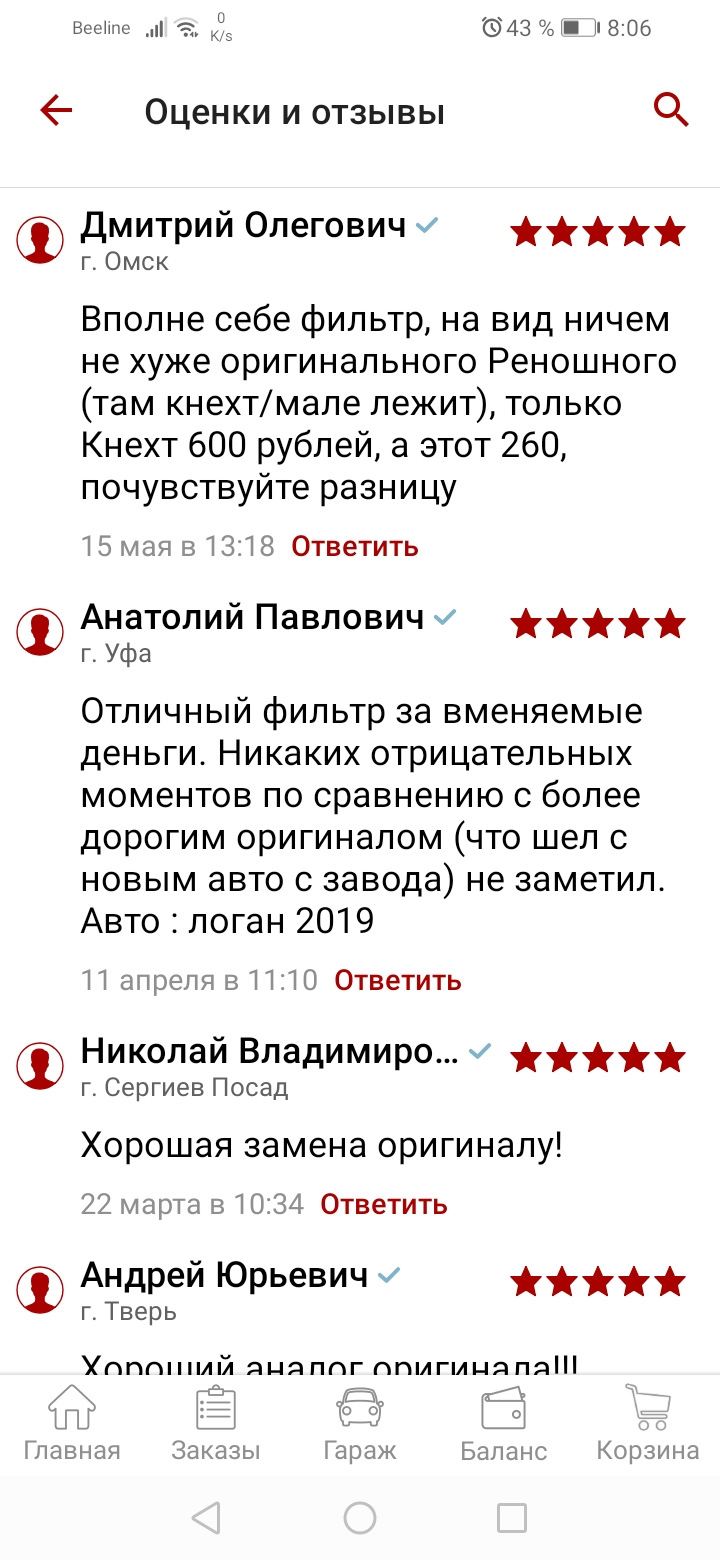This screenshot has width=720, height=1560.
Task: Open the Корзина cart tab
Action: (x=647, y=1424)
